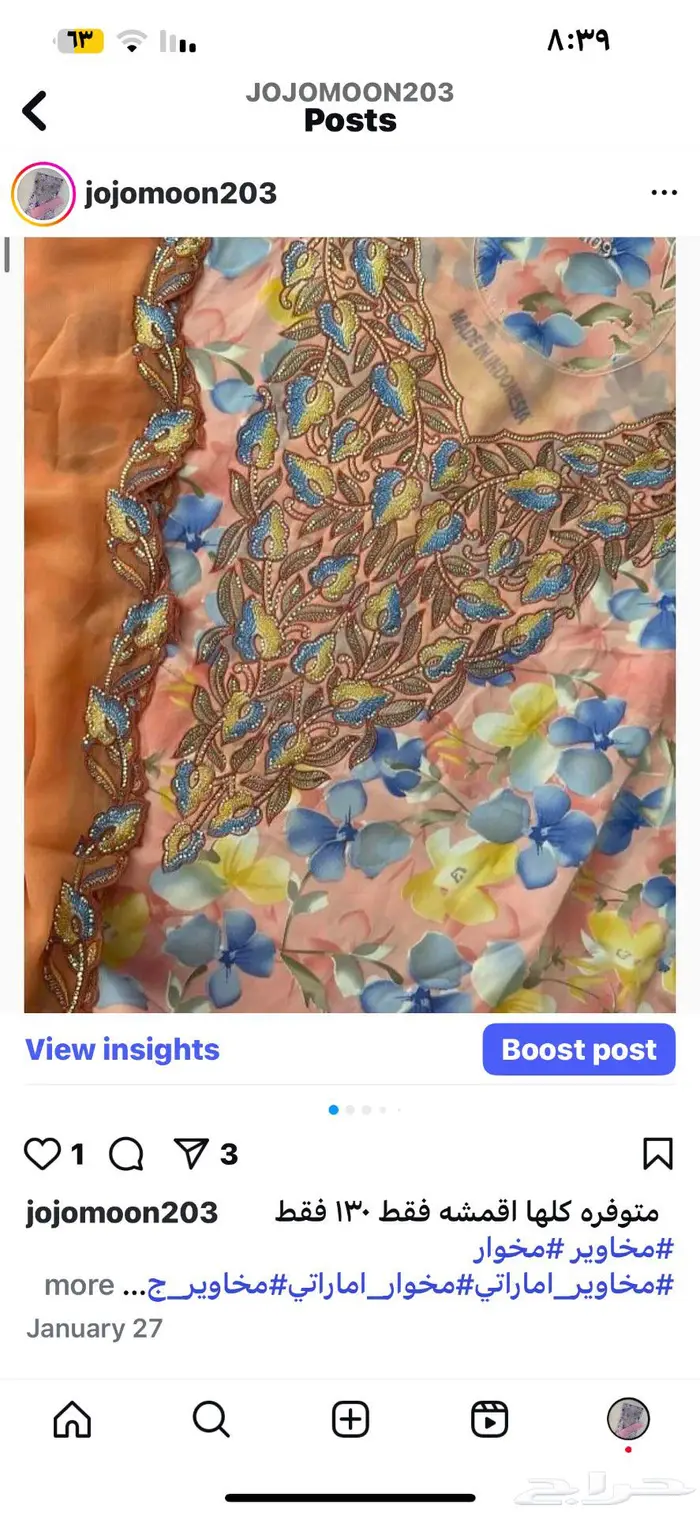Tap View insights

(x=122, y=1049)
